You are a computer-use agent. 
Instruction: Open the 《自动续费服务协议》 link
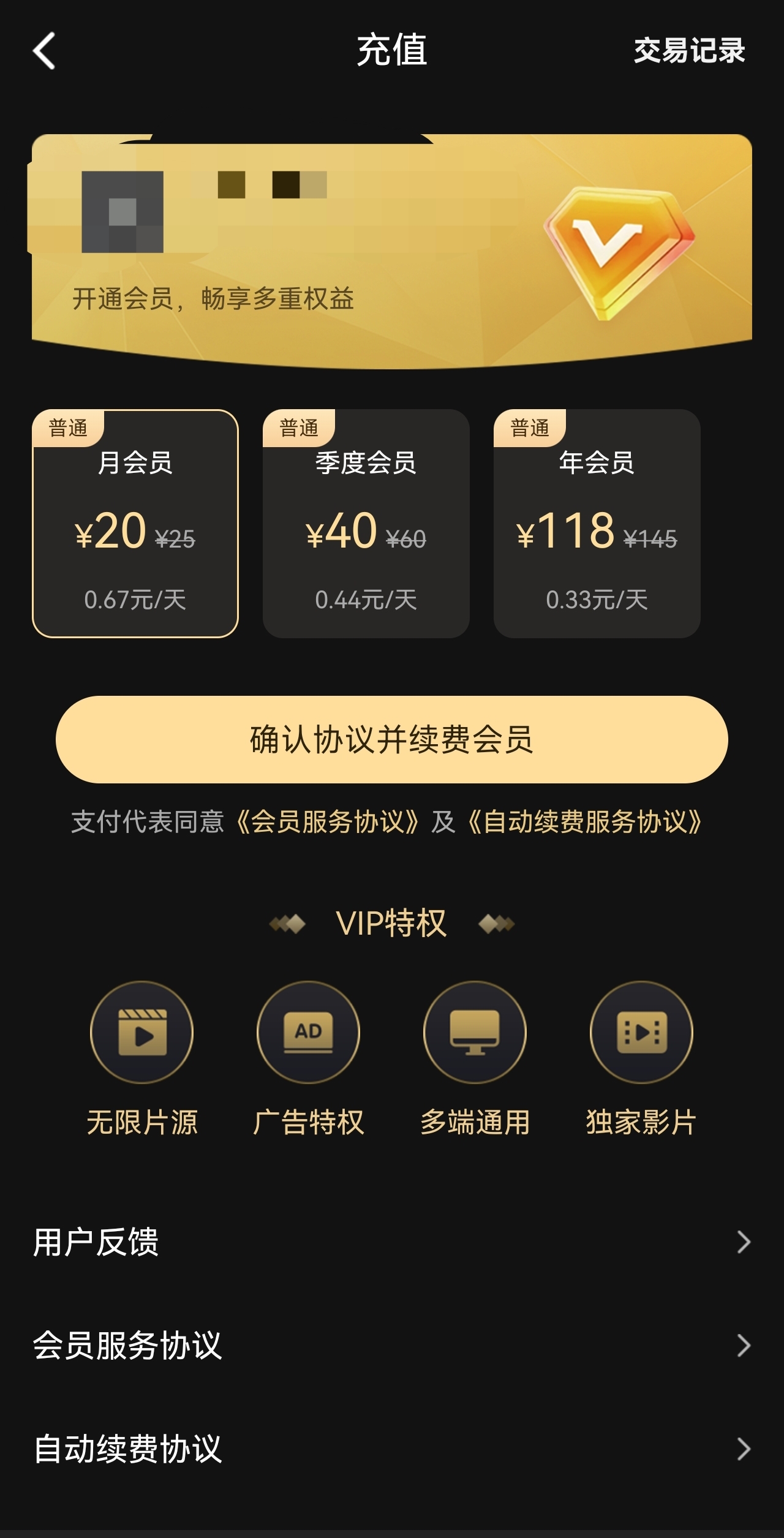(x=585, y=822)
